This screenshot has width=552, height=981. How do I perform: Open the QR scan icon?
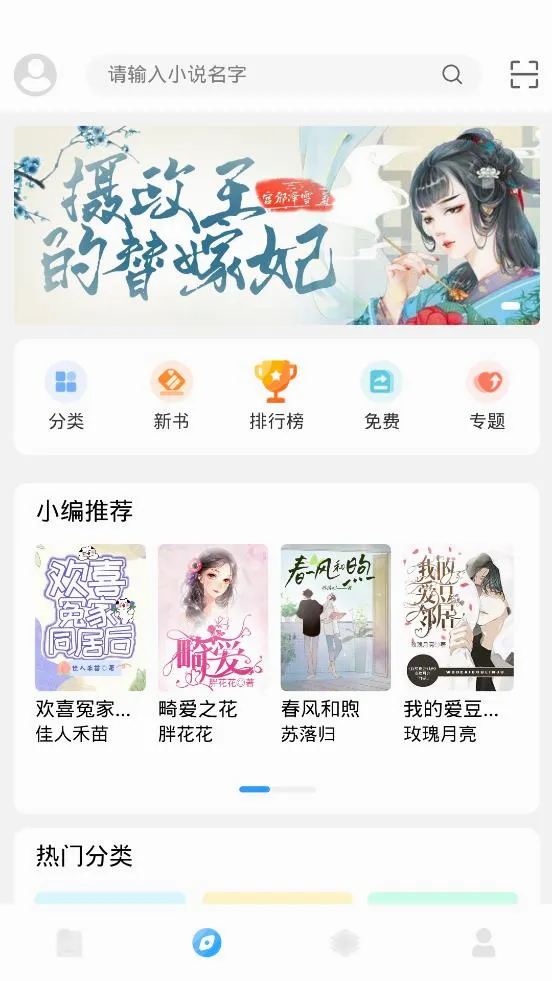click(x=524, y=74)
